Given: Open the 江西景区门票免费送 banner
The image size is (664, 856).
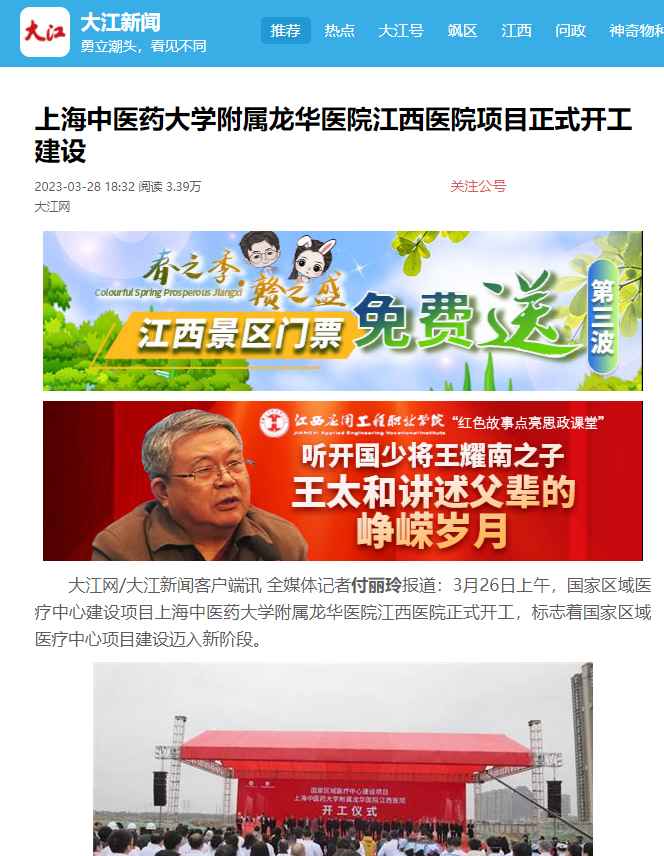Looking at the screenshot, I should click(x=342, y=311).
